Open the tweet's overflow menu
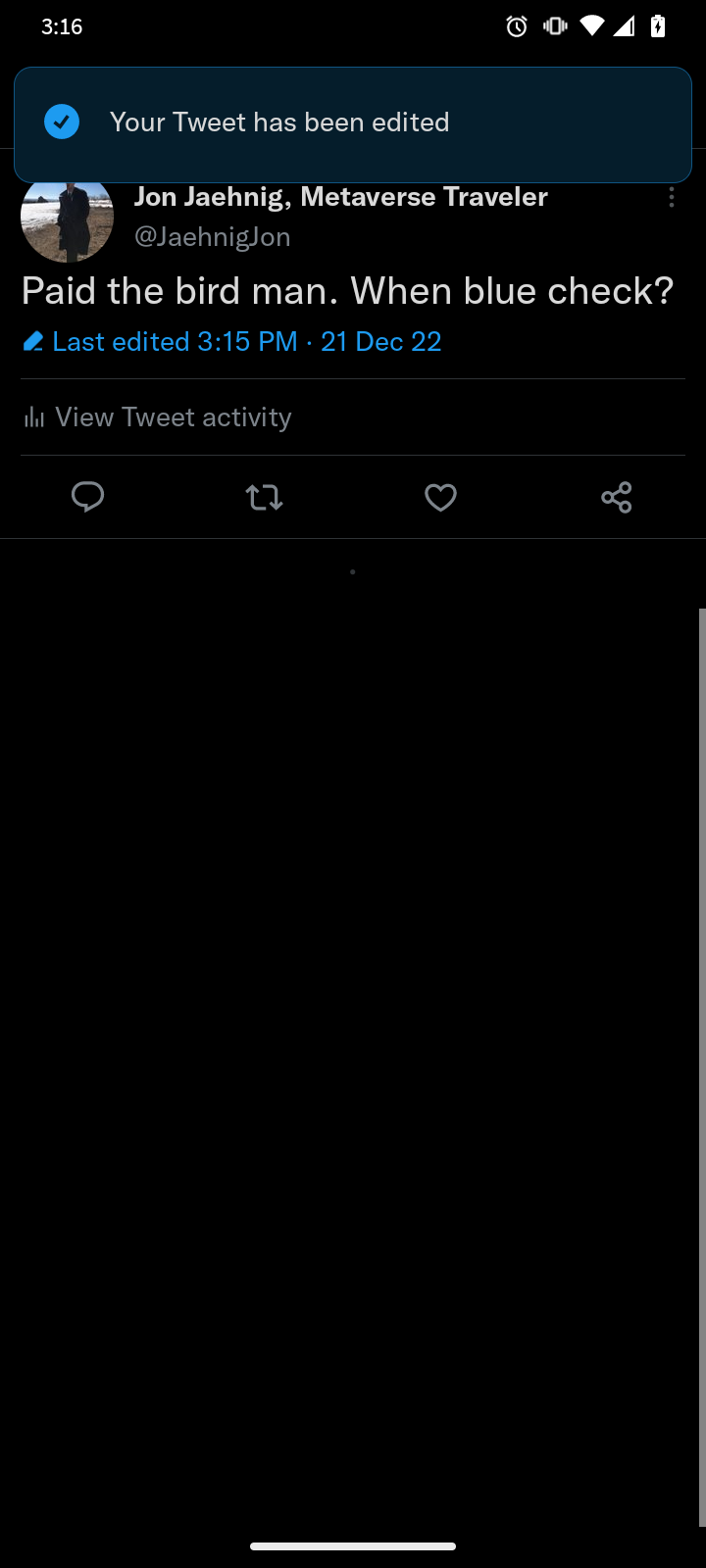 [x=671, y=198]
